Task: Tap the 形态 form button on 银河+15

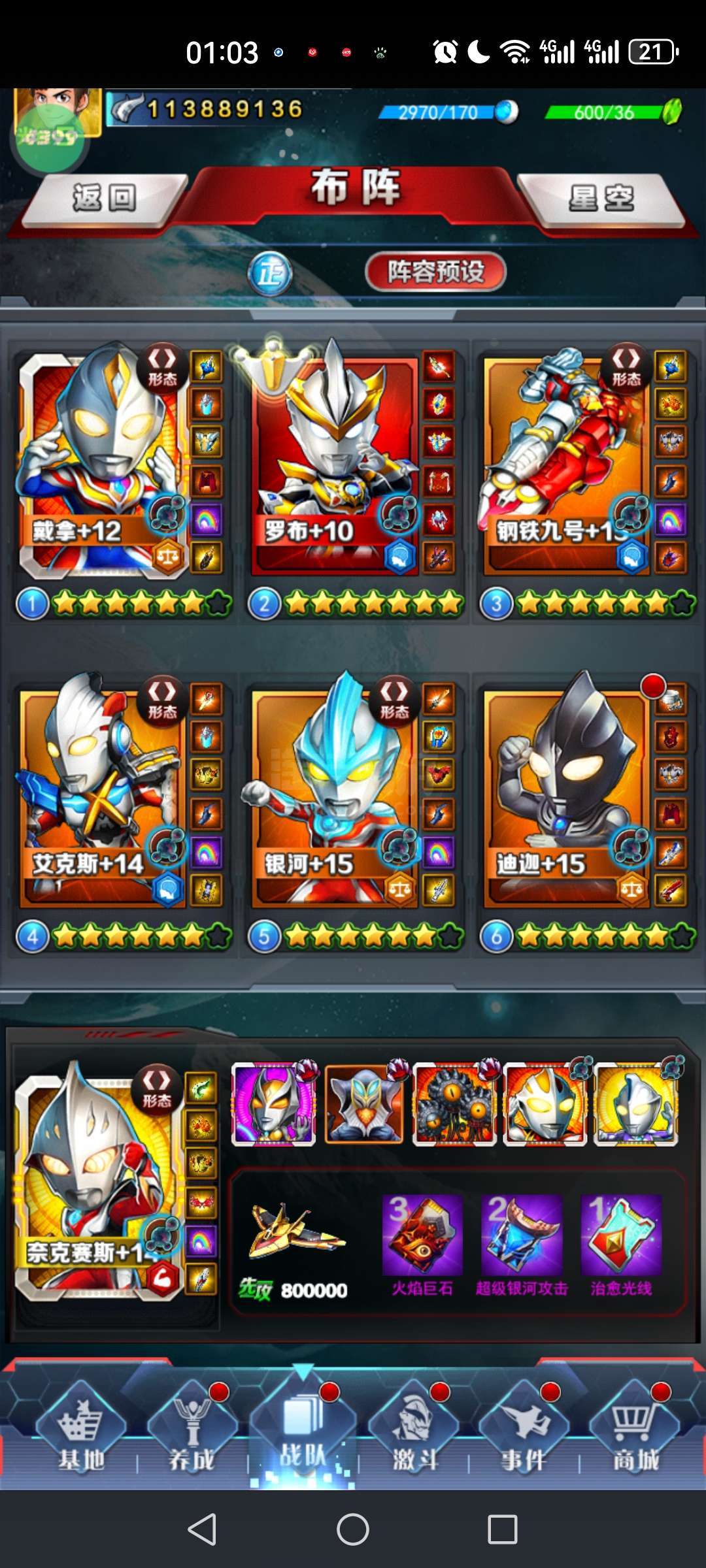Action: tap(394, 700)
